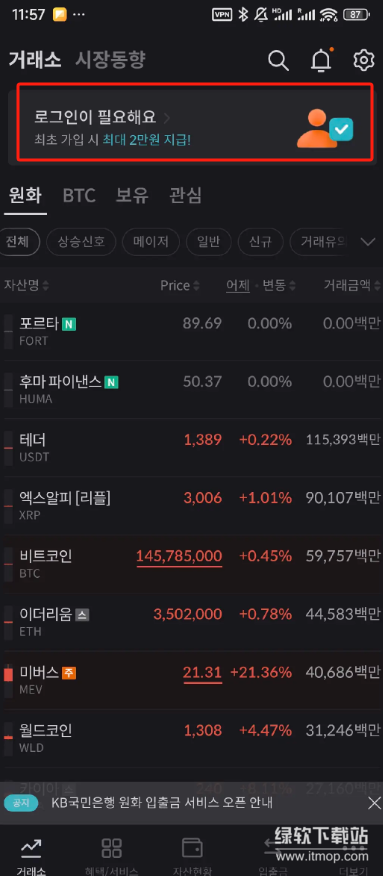Open the search magnifier icon
This screenshot has width=383, height=876.
(278, 60)
